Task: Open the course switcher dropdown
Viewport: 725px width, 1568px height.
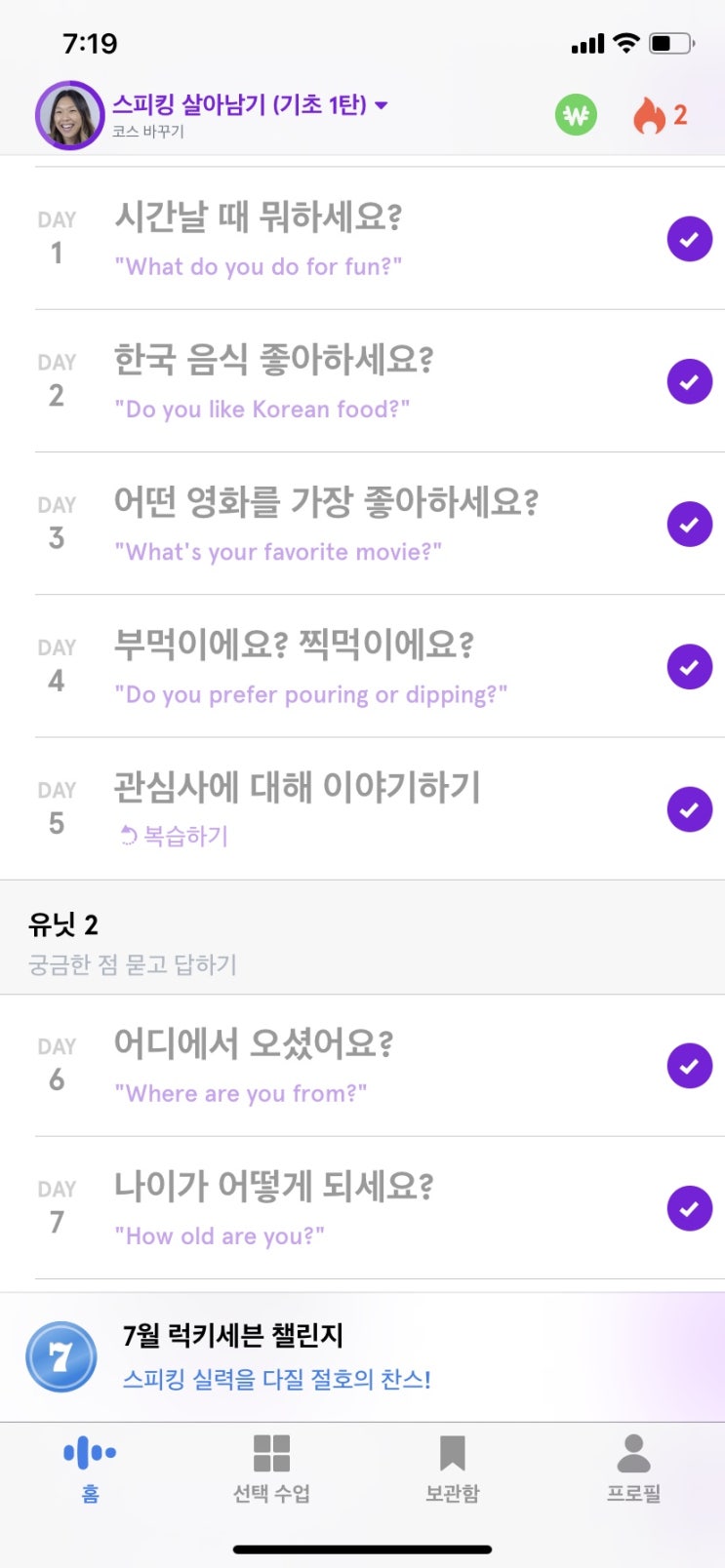Action: click(x=250, y=104)
